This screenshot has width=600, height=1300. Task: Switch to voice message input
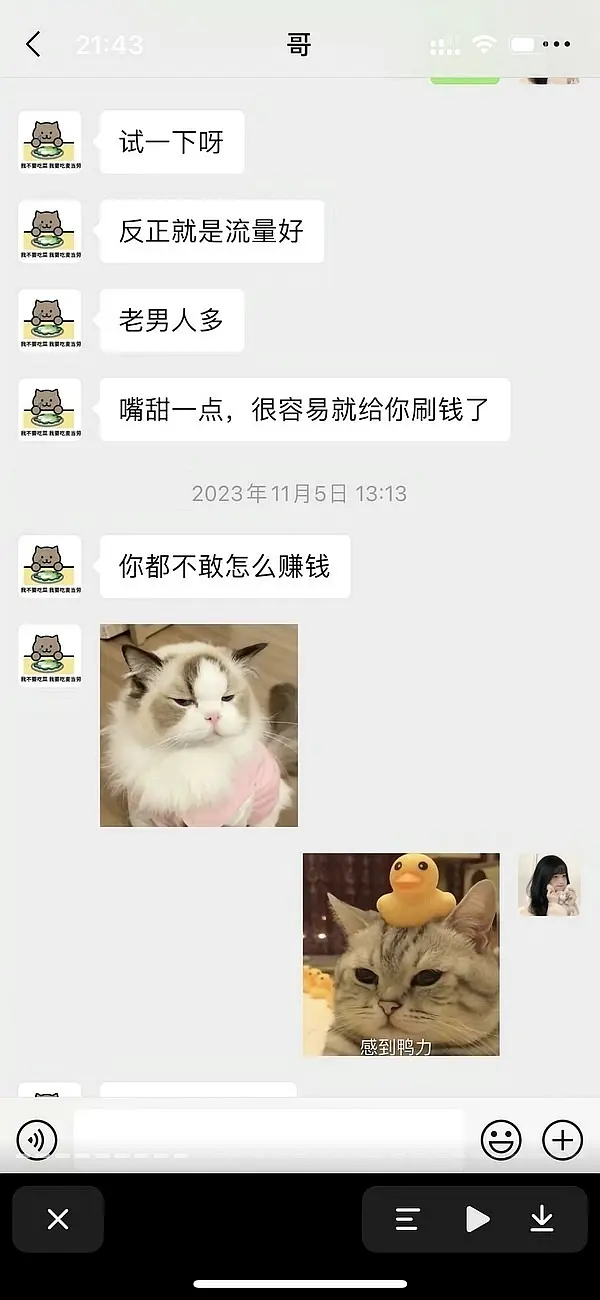point(37,1139)
